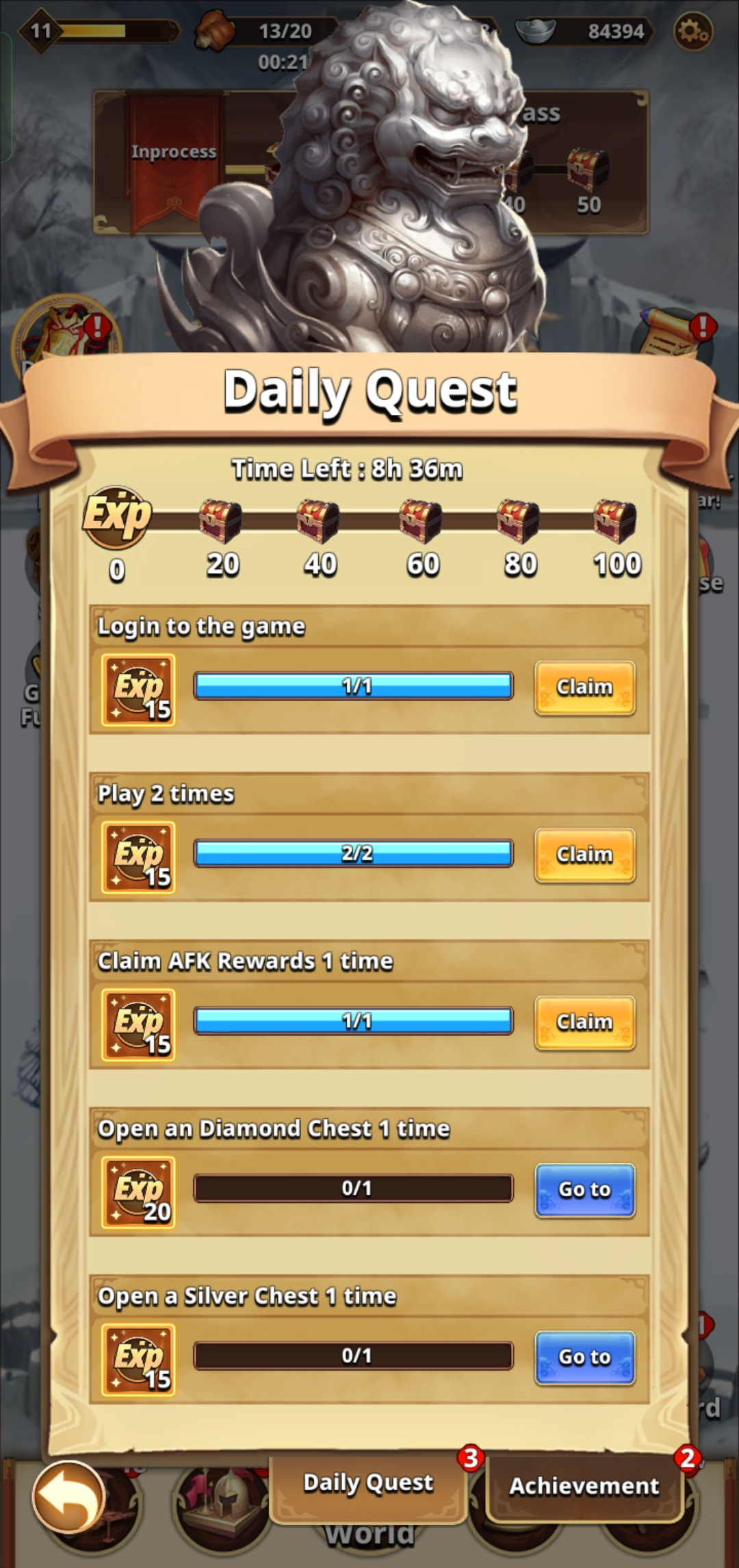Claim the Play 2 times reward
The height and width of the screenshot is (1568, 739).
point(584,855)
